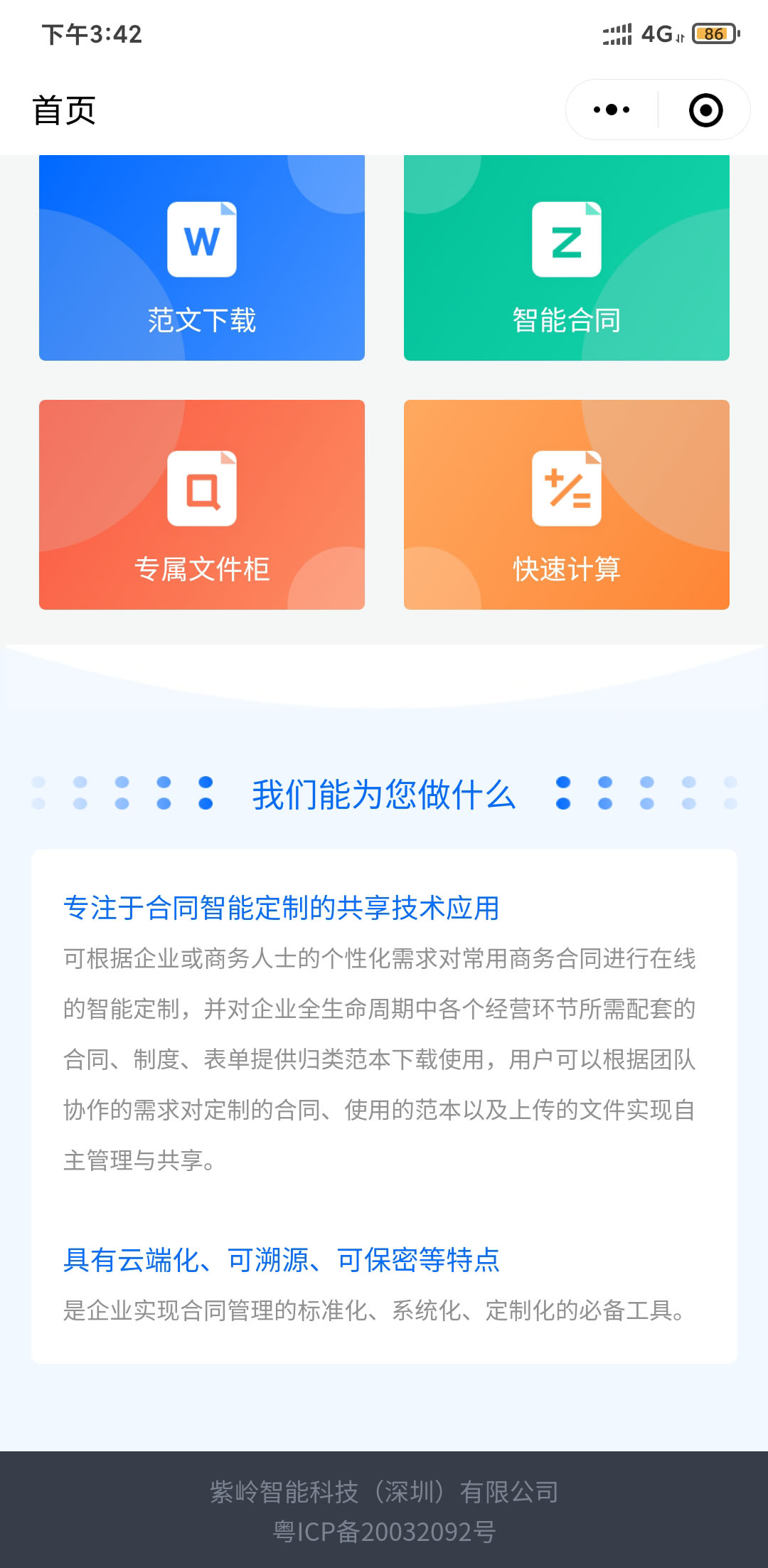
Task: Open the 智能合同 card
Action: 567,263
